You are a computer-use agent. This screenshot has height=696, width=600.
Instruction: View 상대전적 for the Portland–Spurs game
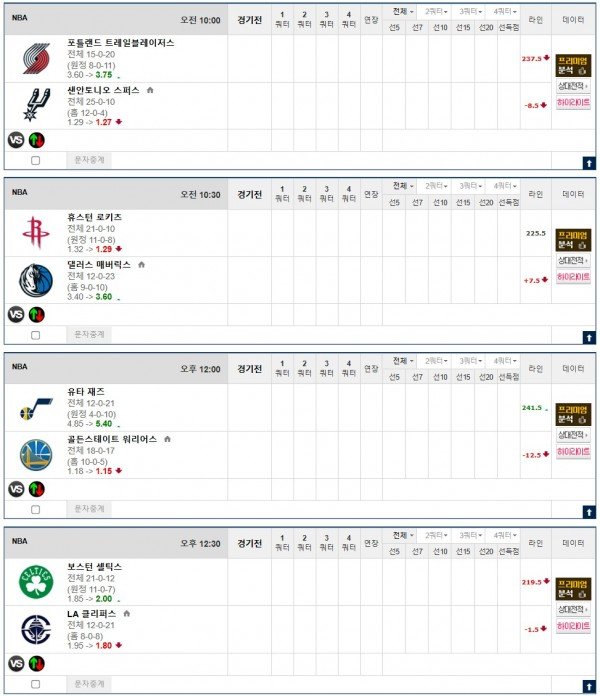click(x=573, y=85)
